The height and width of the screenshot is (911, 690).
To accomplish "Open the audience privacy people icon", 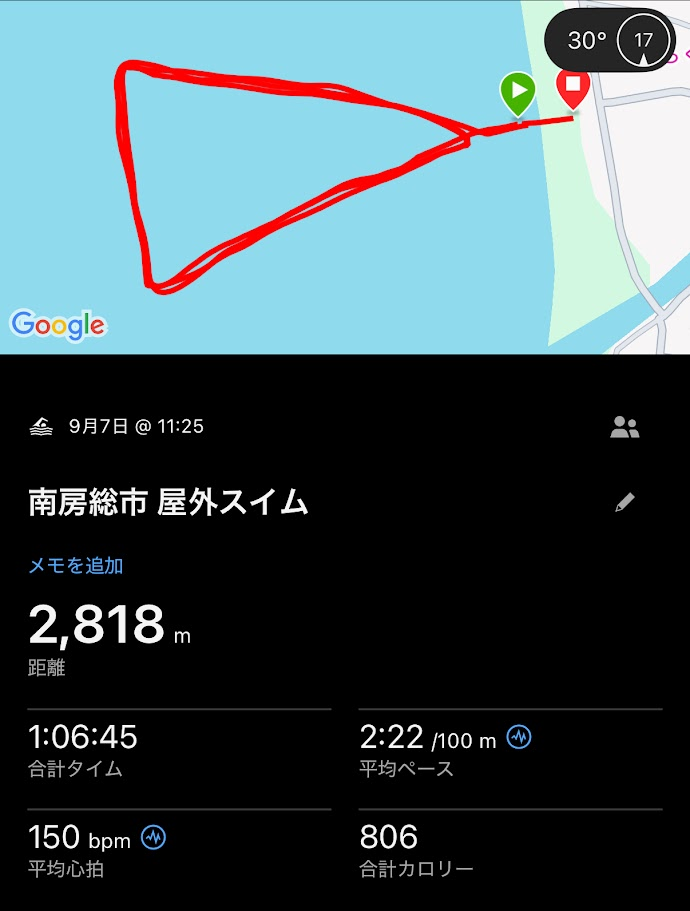I will click(625, 428).
